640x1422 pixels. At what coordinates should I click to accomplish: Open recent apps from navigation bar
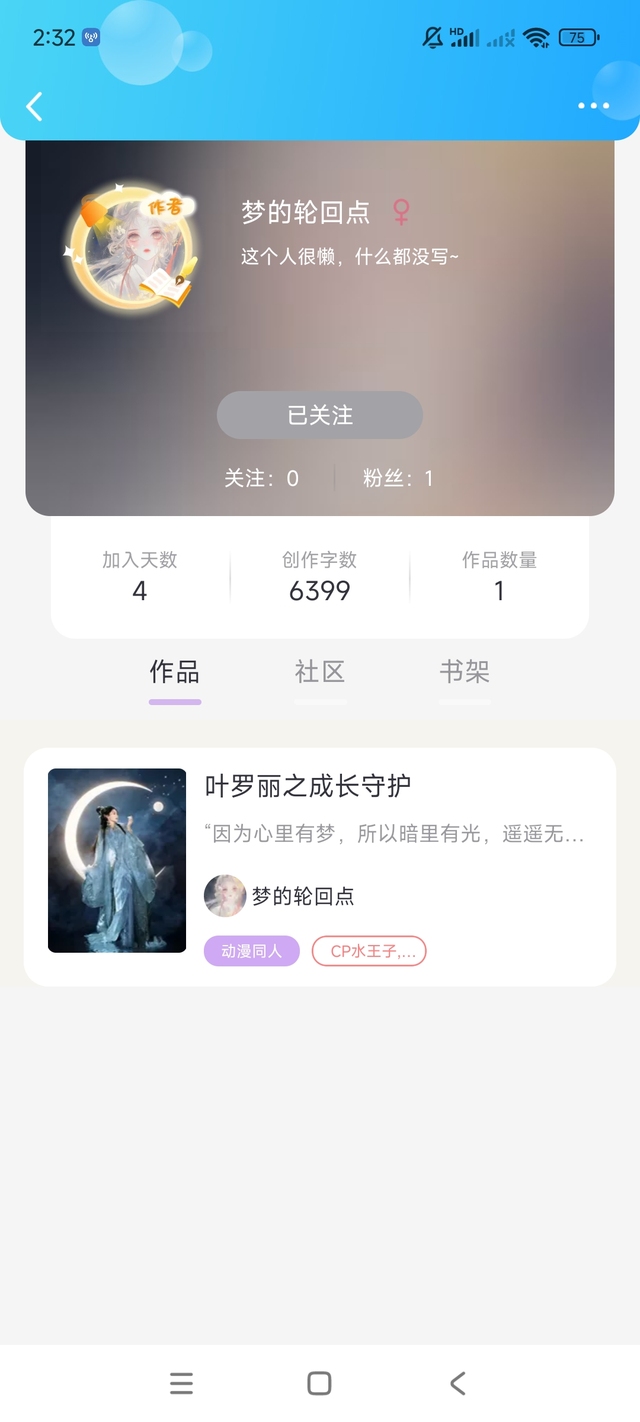pyautogui.click(x=181, y=1383)
